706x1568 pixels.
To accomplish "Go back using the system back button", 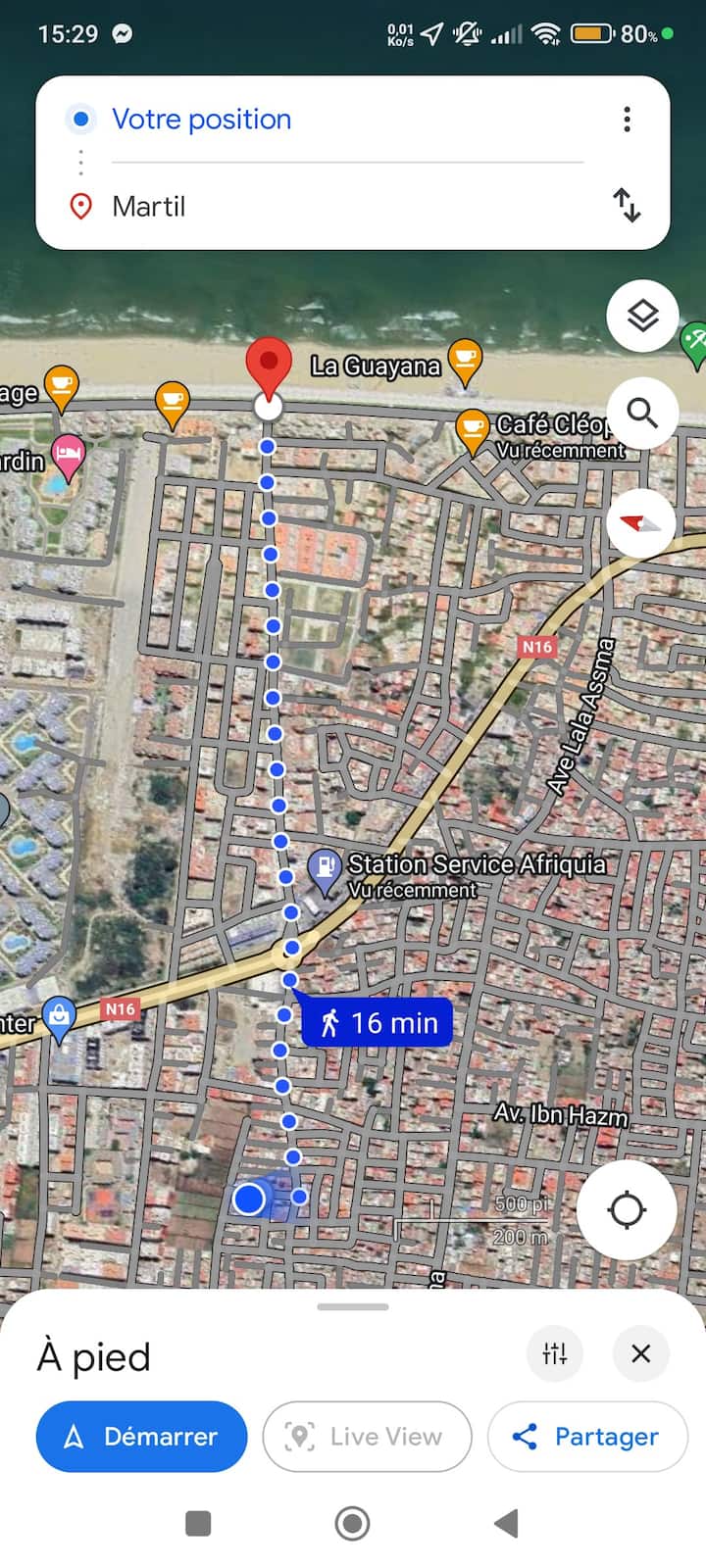I will coord(506,1523).
